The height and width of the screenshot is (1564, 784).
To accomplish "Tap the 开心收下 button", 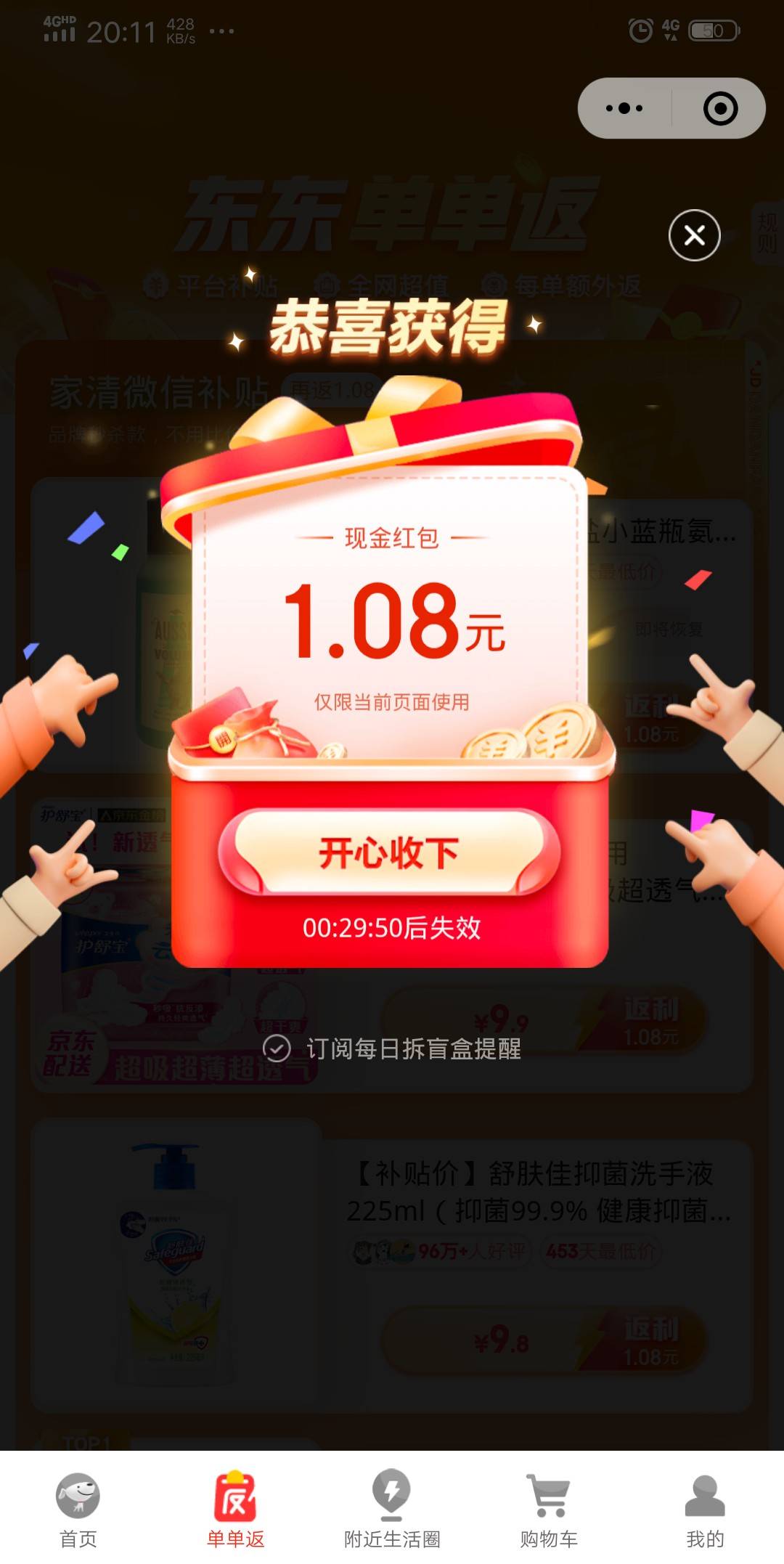I will (390, 852).
